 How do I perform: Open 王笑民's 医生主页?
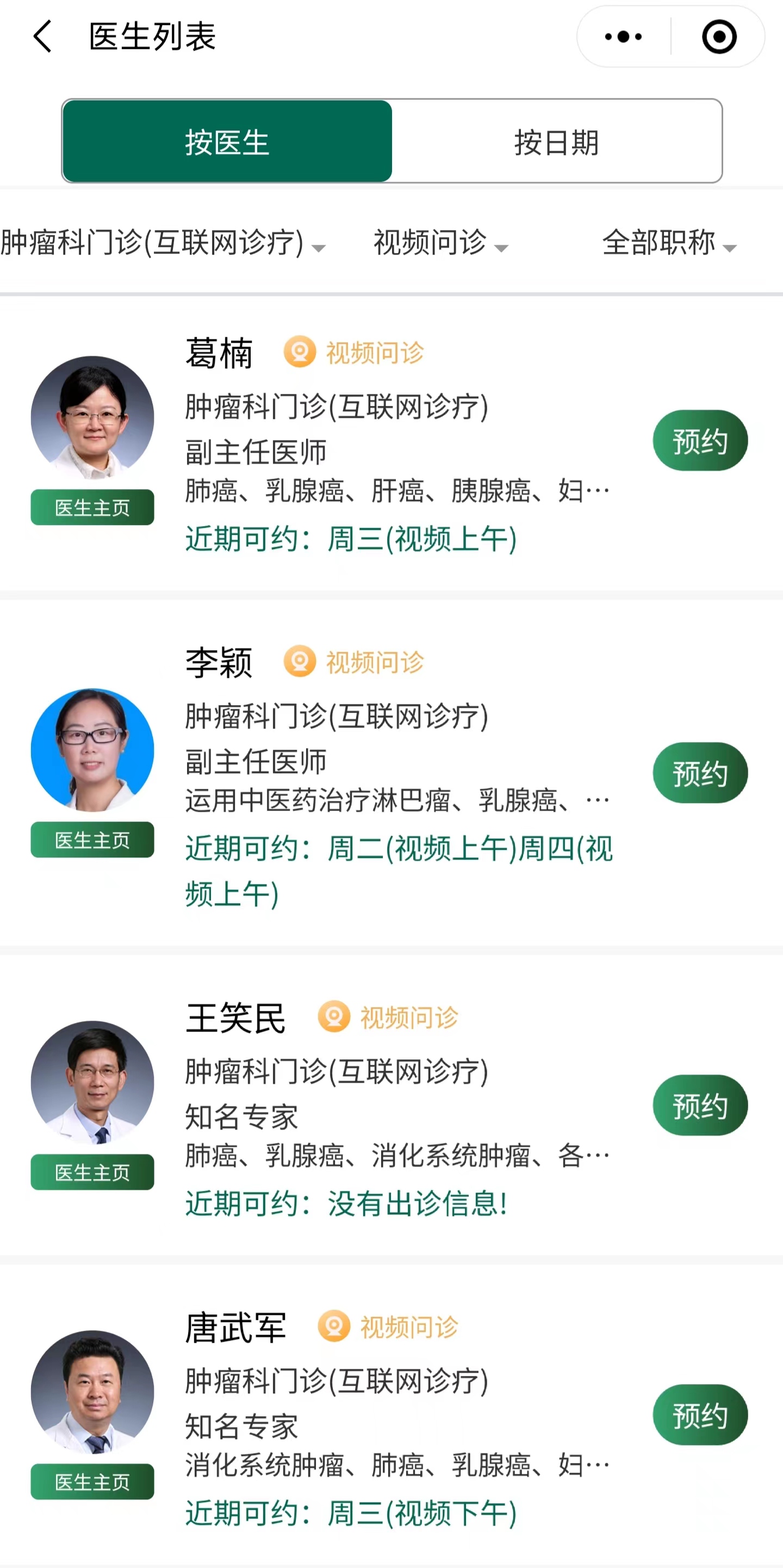(92, 1172)
